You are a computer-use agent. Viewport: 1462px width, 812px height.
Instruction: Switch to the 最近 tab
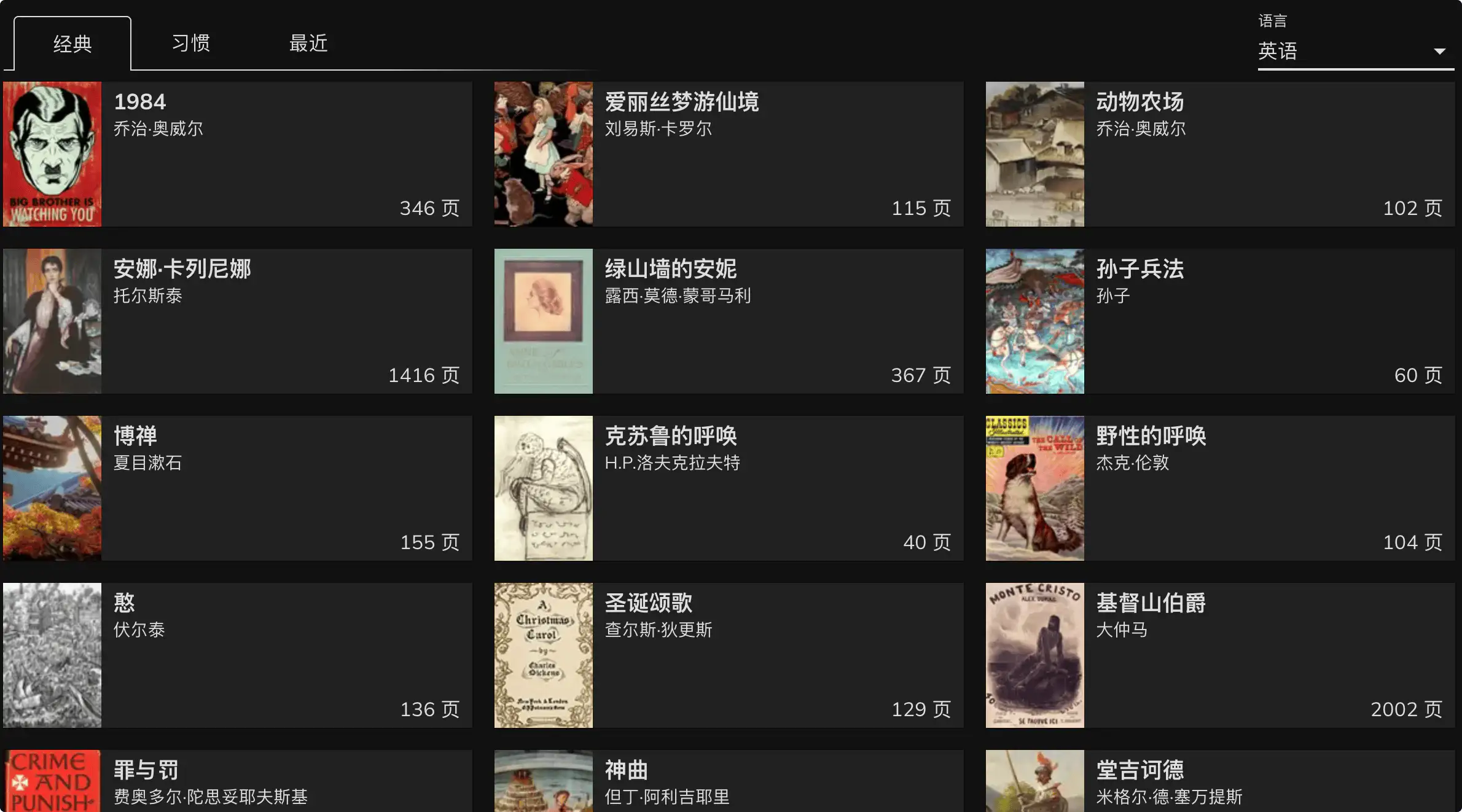[x=308, y=44]
